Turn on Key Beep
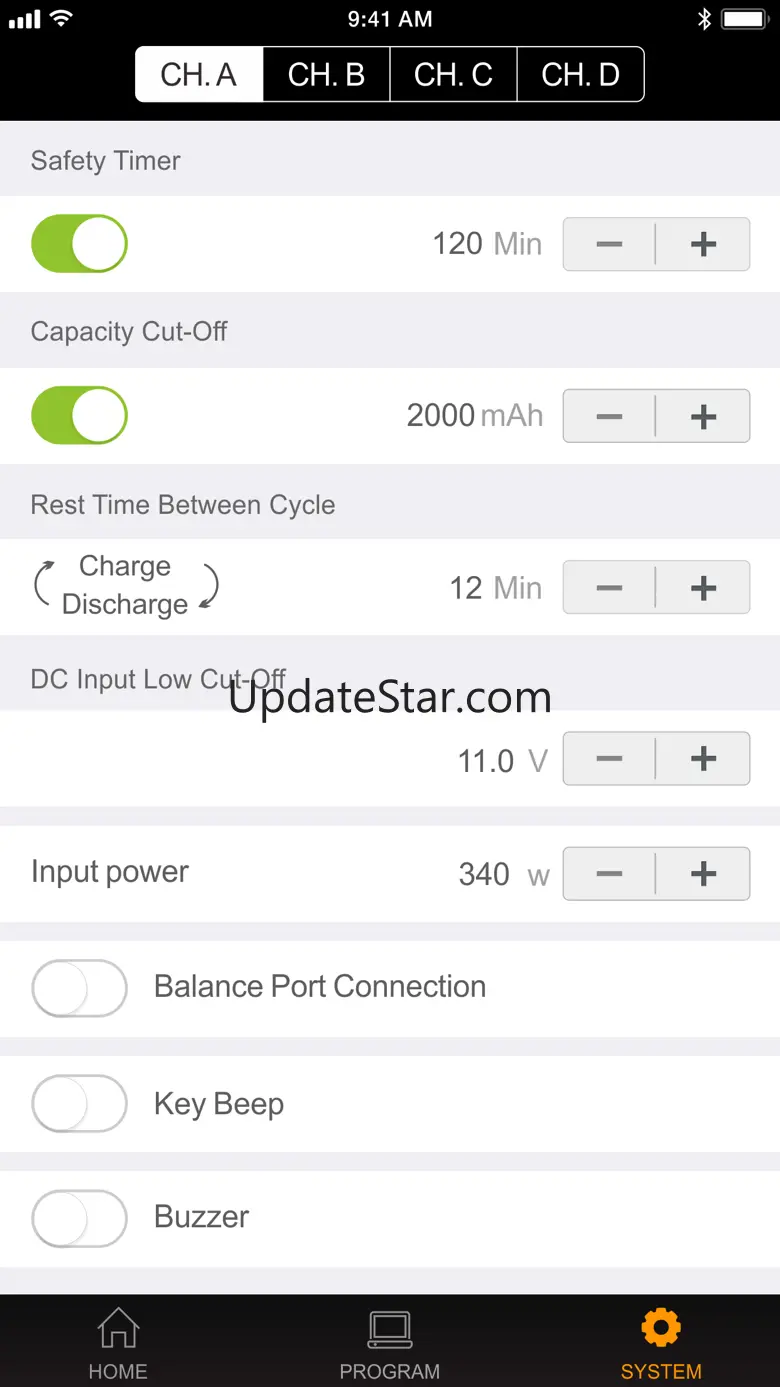The image size is (780, 1387). 80,1104
